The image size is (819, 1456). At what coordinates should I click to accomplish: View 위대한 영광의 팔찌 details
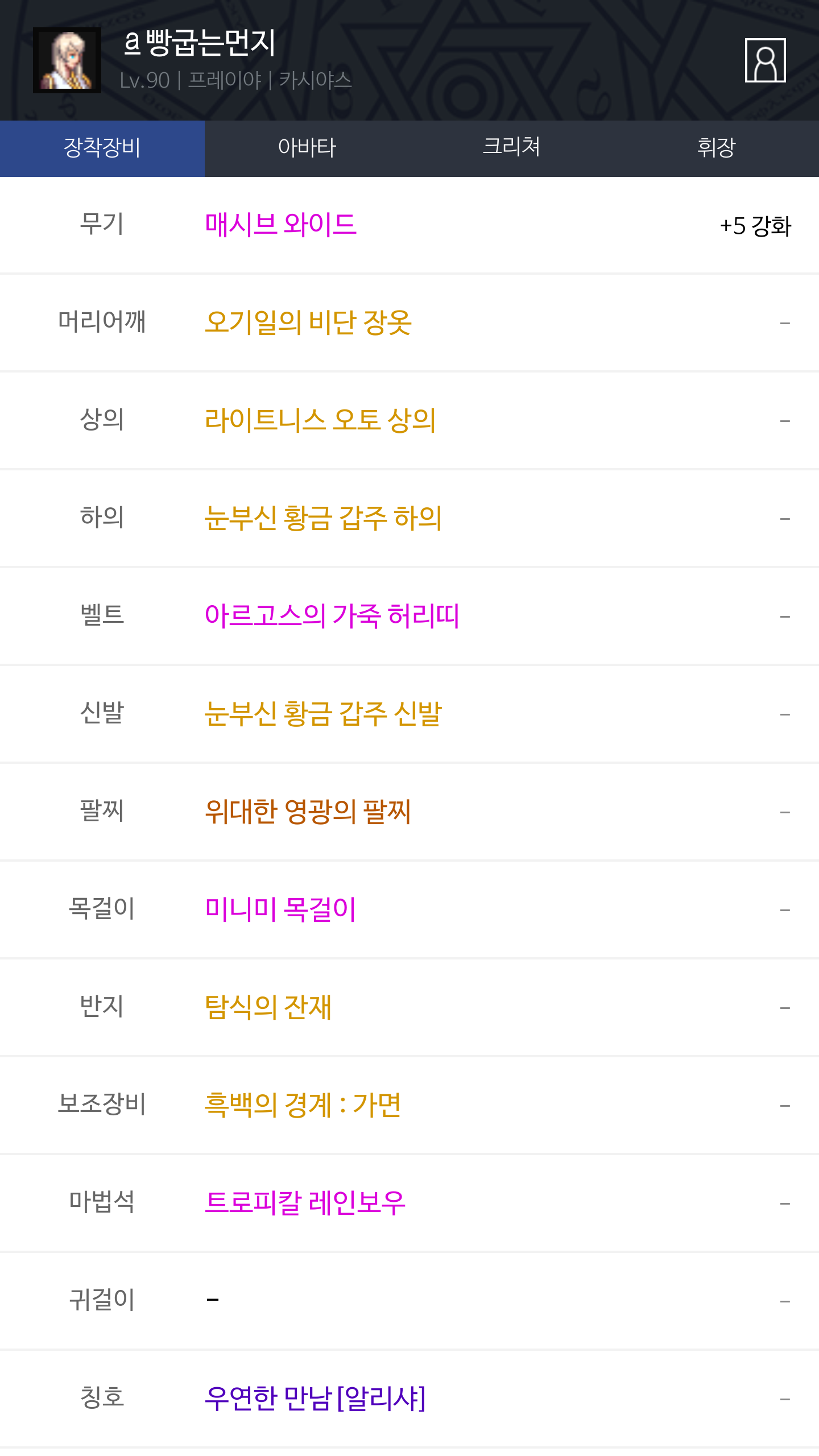(x=308, y=812)
